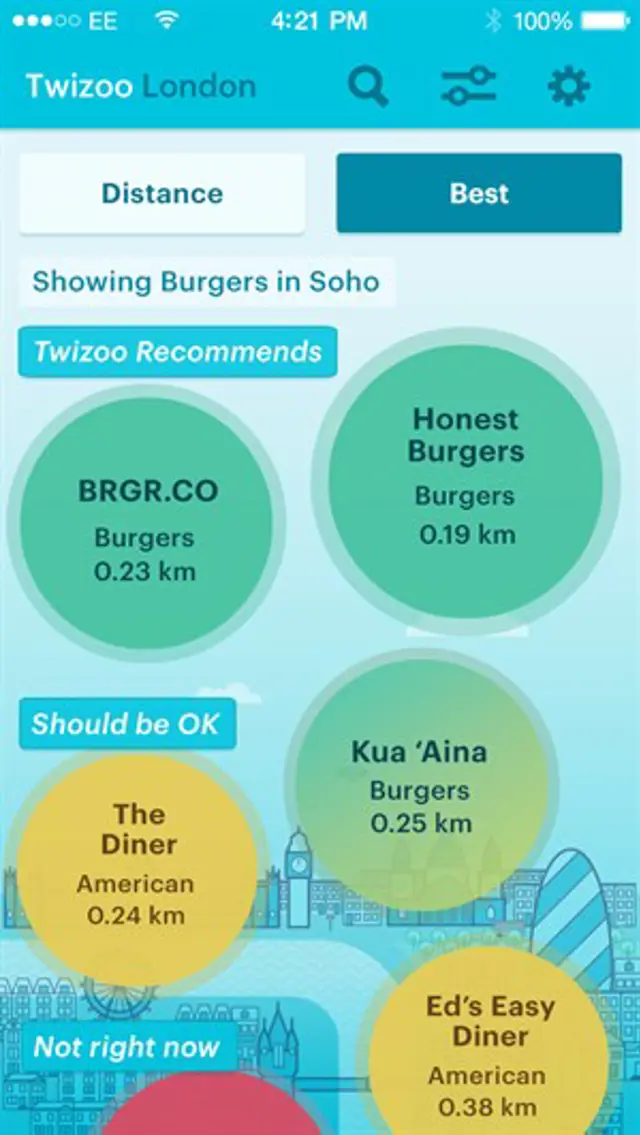Open the filter sliders icon

click(x=468, y=87)
